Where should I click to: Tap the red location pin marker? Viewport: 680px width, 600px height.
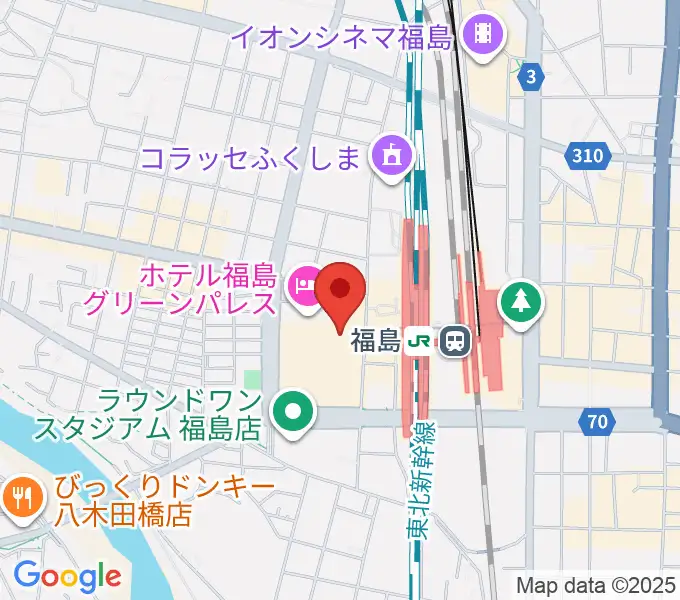click(x=340, y=292)
